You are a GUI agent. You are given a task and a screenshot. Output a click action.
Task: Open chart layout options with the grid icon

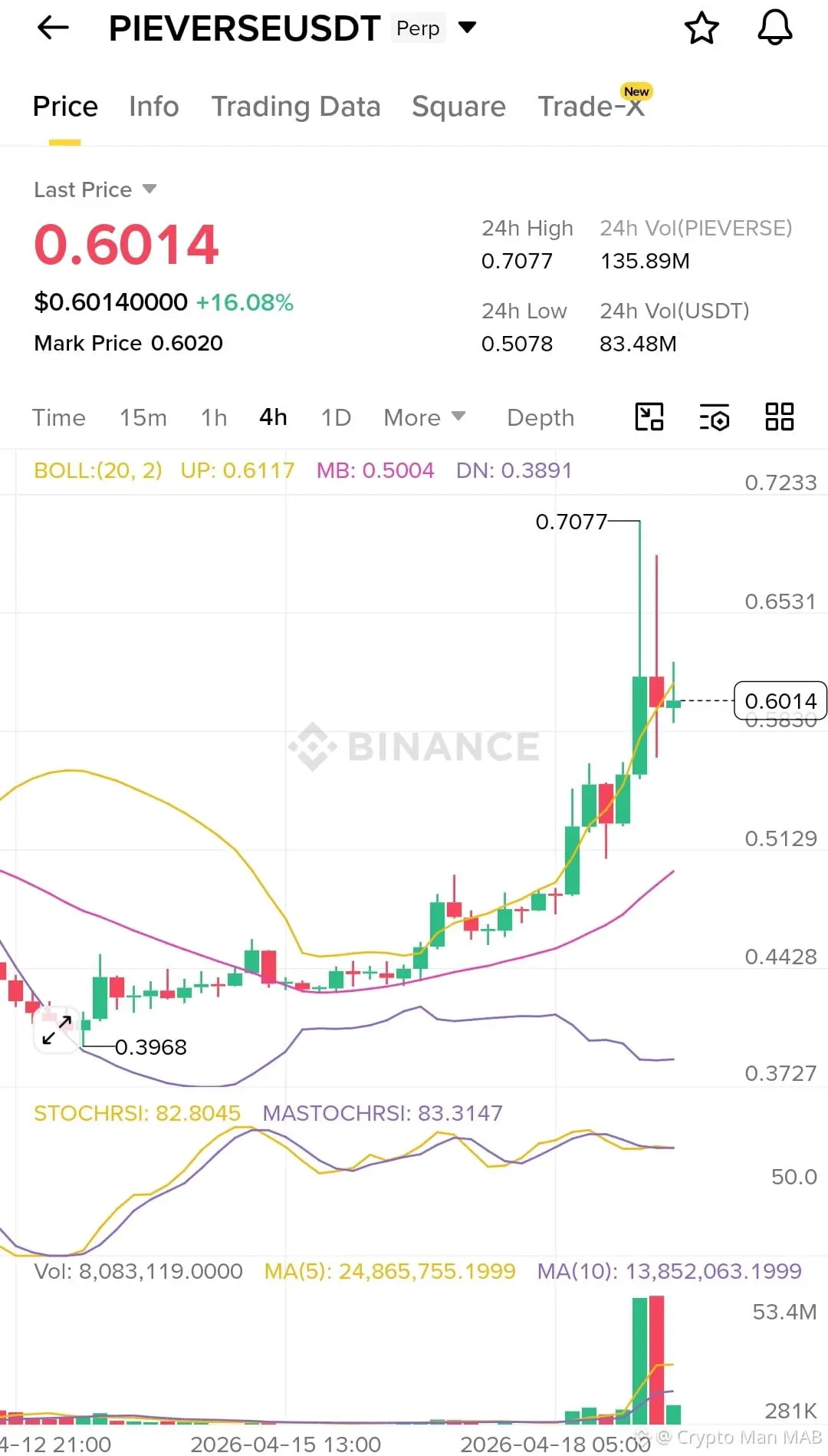(779, 417)
